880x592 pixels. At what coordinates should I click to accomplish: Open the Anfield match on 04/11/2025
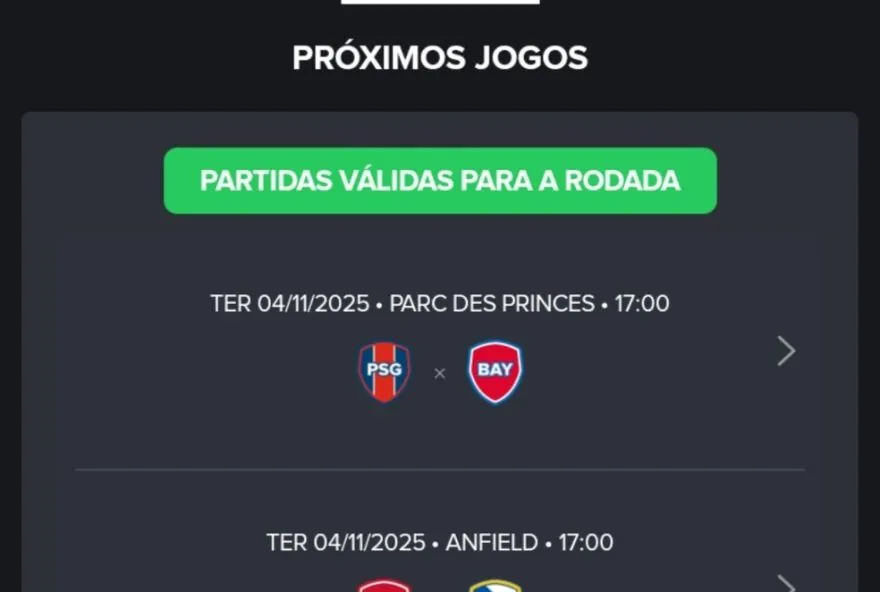click(x=786, y=582)
